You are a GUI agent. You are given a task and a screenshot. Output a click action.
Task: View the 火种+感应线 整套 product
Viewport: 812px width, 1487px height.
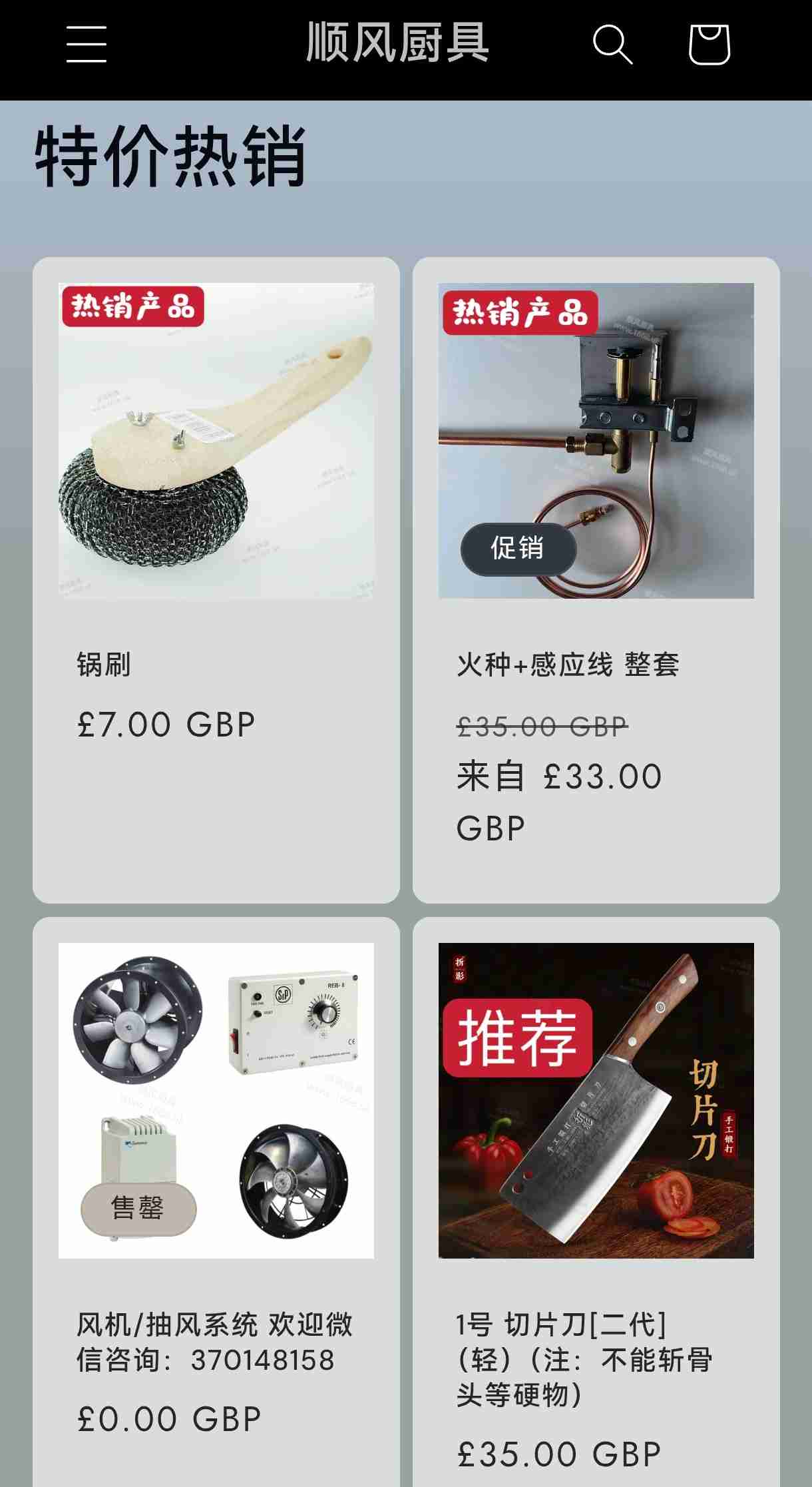pos(568,665)
